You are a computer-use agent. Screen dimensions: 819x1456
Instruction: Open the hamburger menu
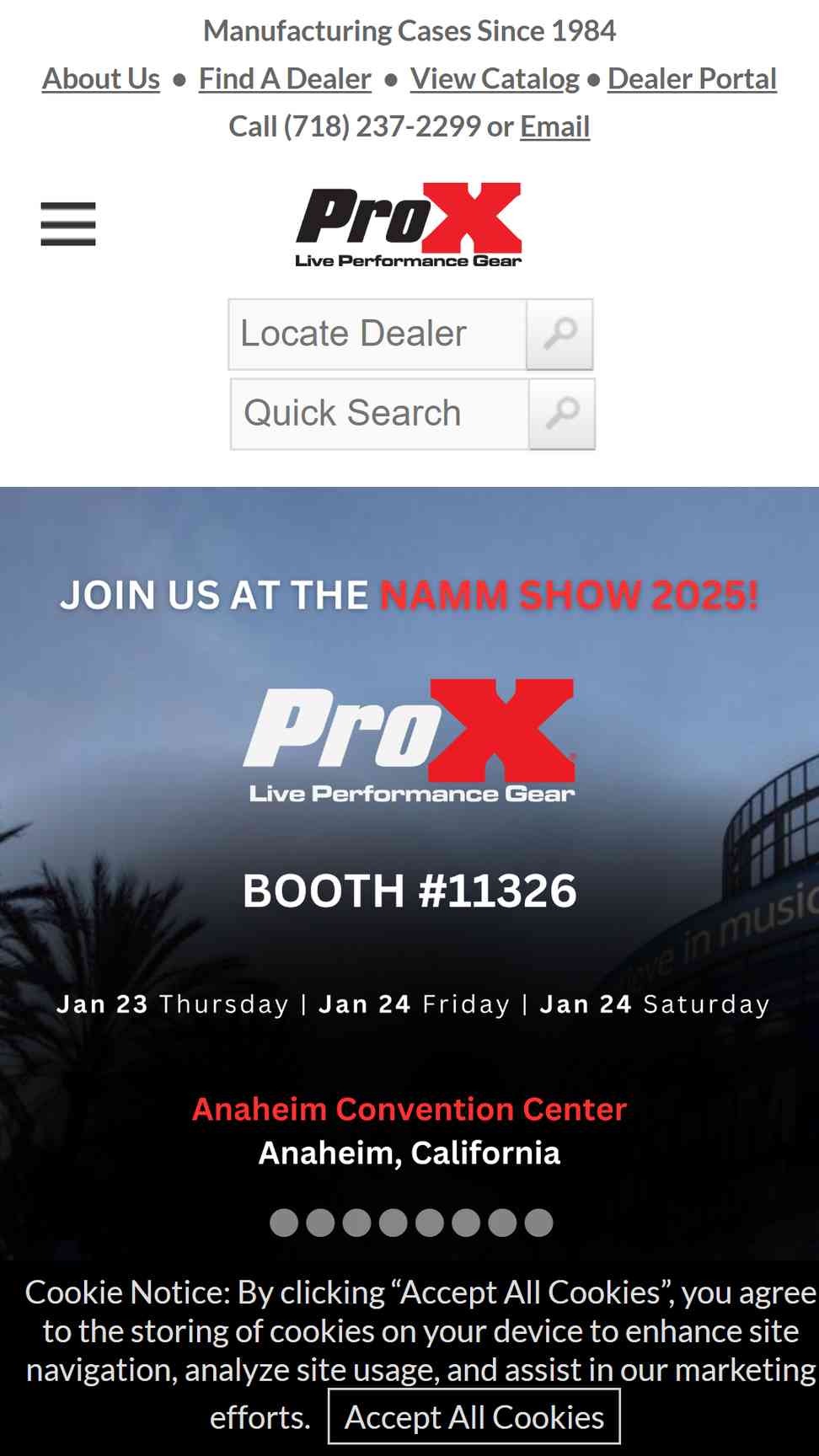(68, 223)
